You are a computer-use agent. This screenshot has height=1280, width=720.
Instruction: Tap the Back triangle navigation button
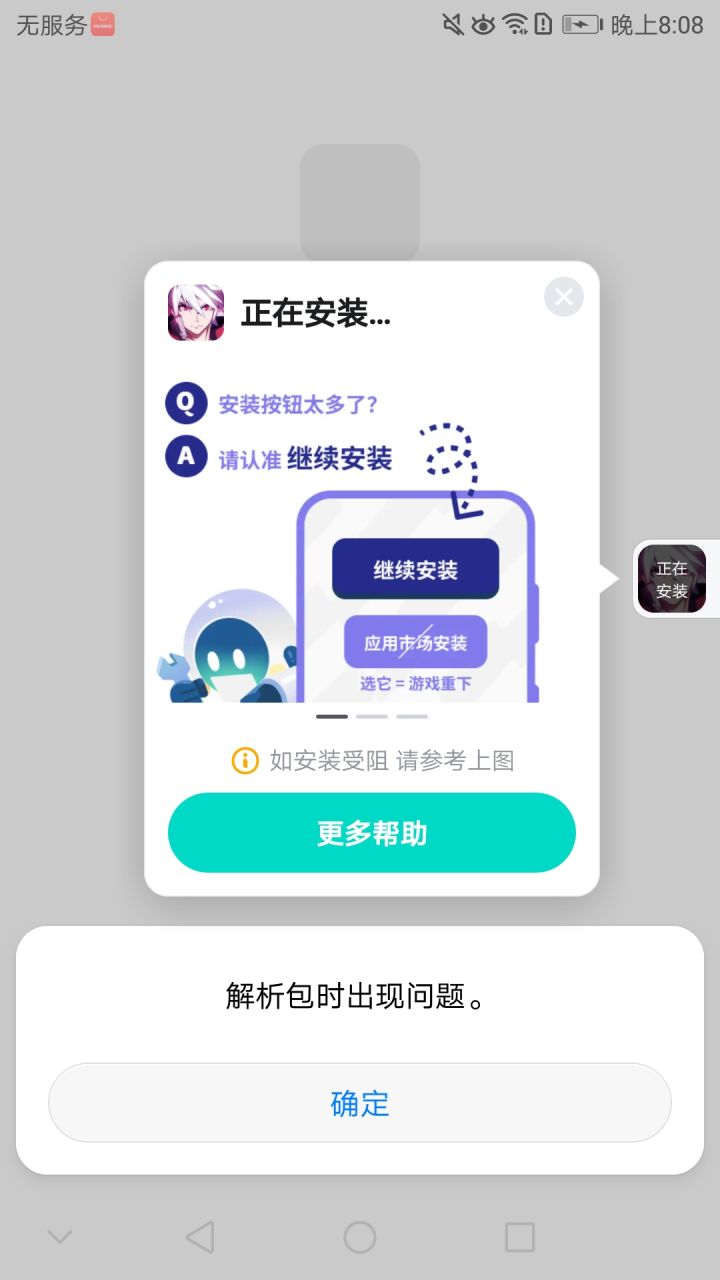point(198,1236)
